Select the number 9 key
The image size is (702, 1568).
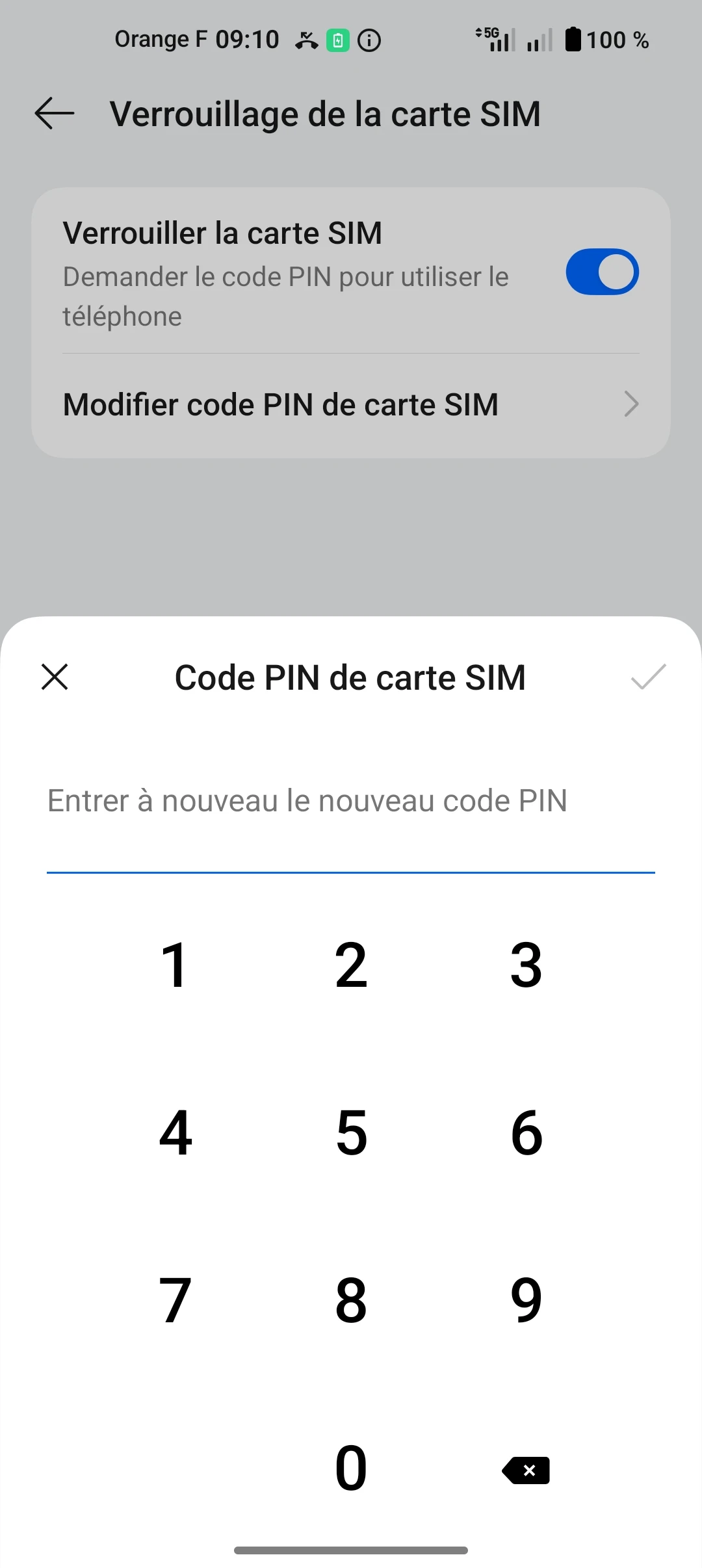click(x=526, y=1300)
